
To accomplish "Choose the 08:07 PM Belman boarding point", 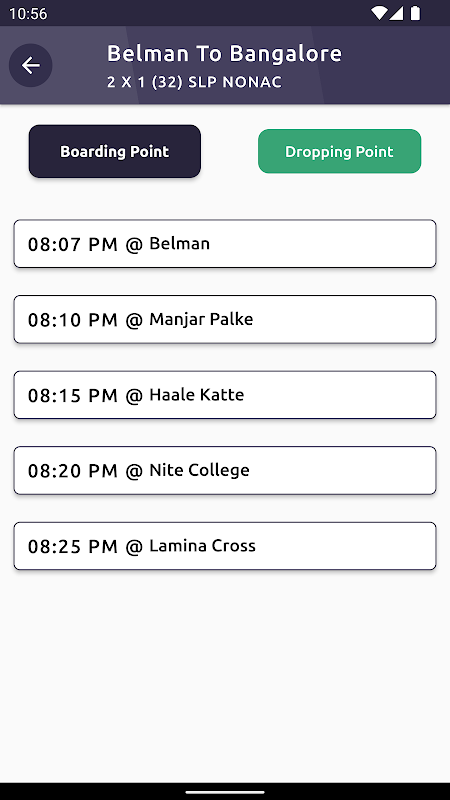I will [x=225, y=244].
